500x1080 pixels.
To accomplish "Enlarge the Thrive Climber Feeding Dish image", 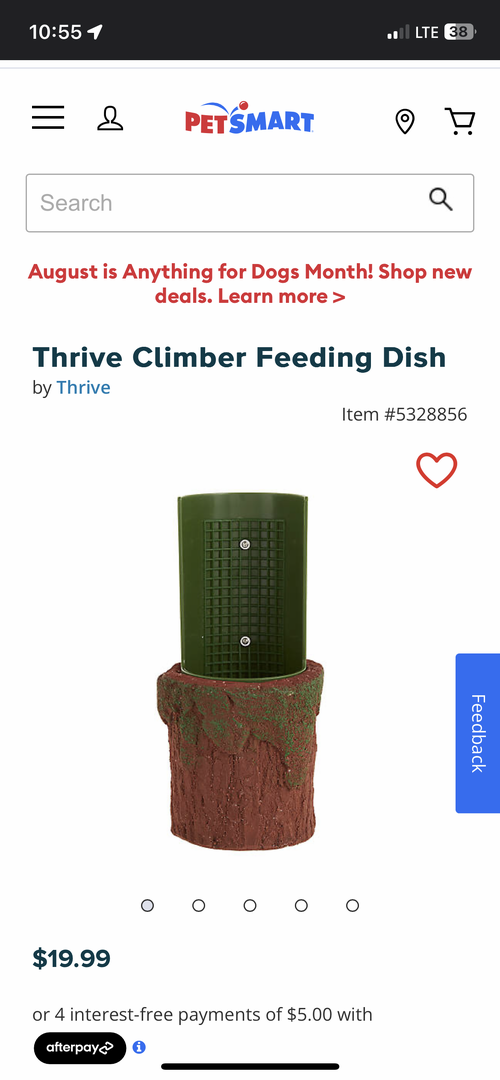I will click(x=240, y=670).
